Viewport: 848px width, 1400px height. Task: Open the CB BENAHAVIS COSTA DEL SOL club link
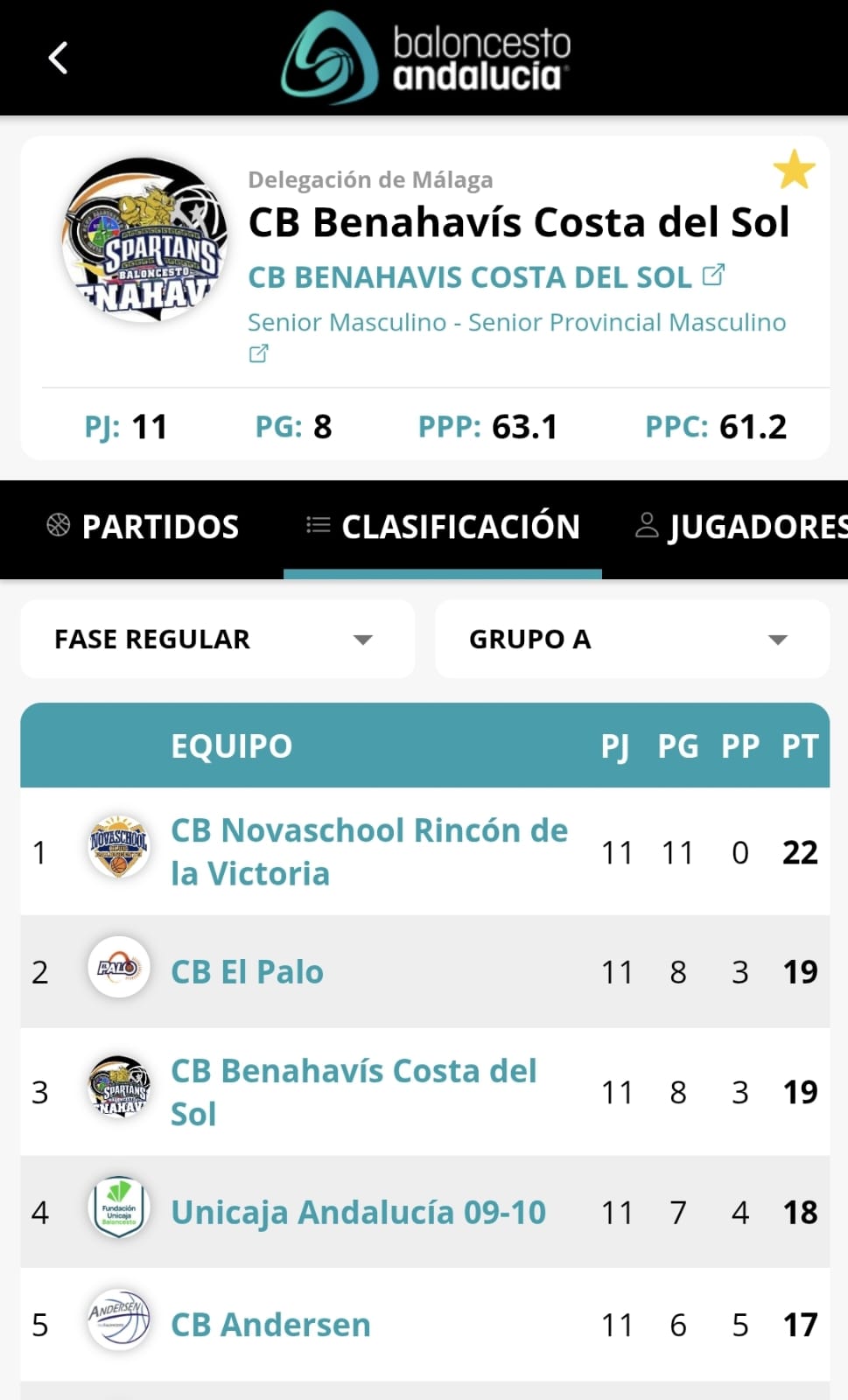click(x=486, y=277)
